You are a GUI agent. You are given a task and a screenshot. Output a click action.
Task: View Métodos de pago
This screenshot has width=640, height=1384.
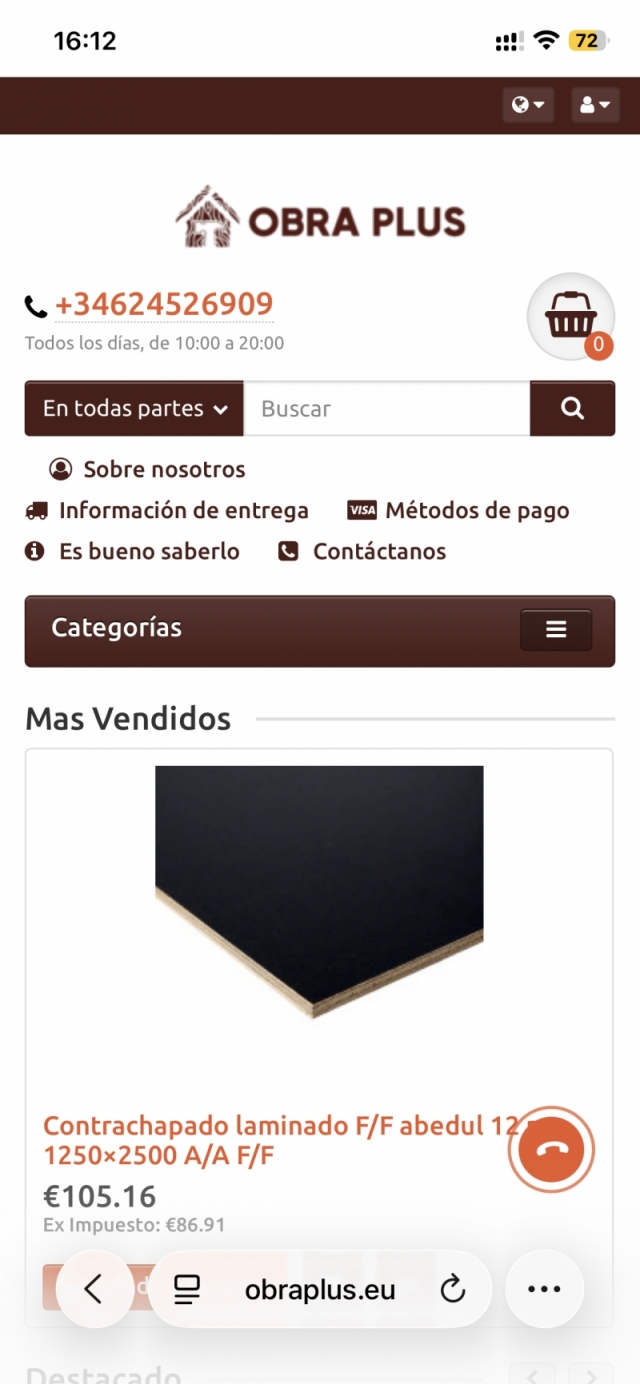476,511
